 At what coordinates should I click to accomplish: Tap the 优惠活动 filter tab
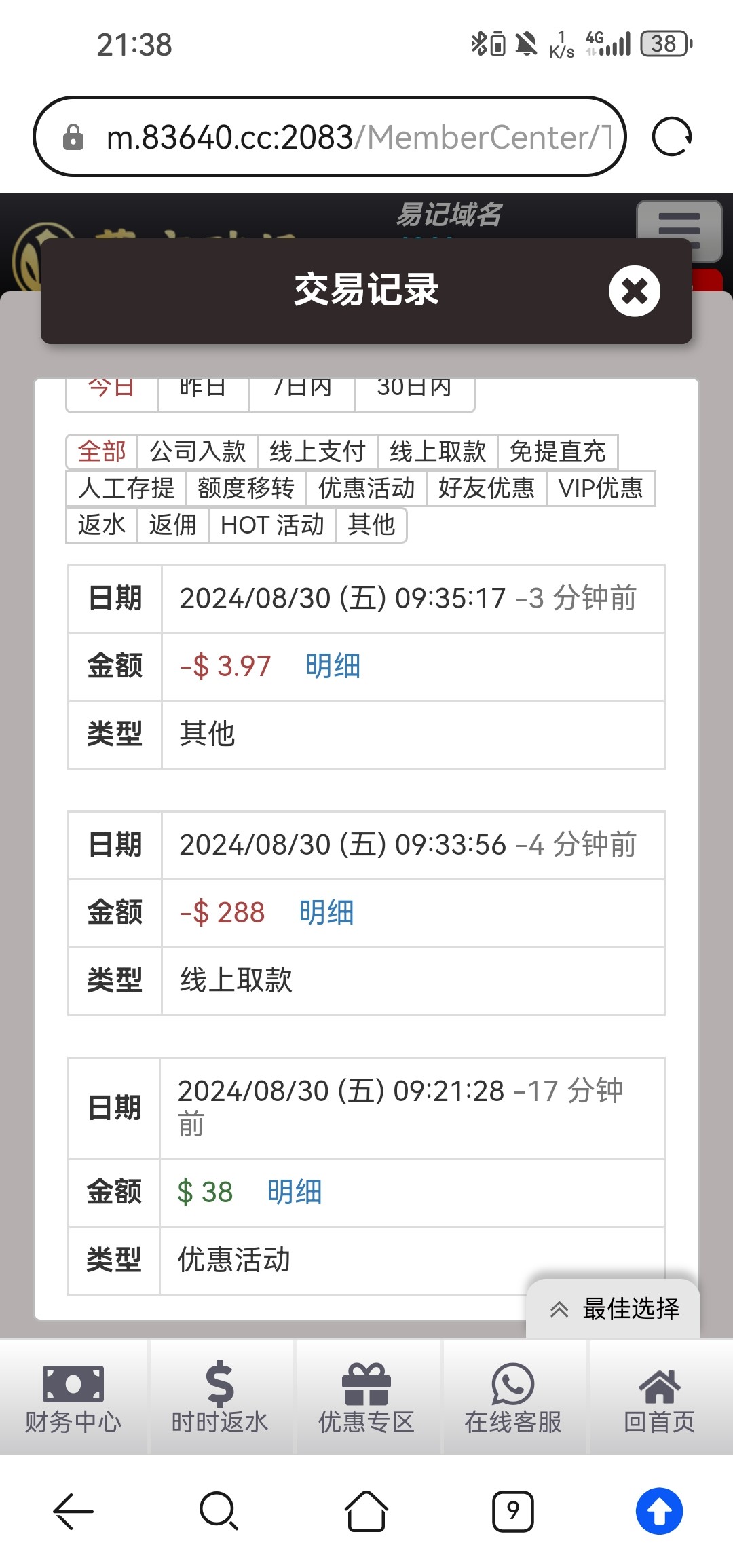(366, 488)
